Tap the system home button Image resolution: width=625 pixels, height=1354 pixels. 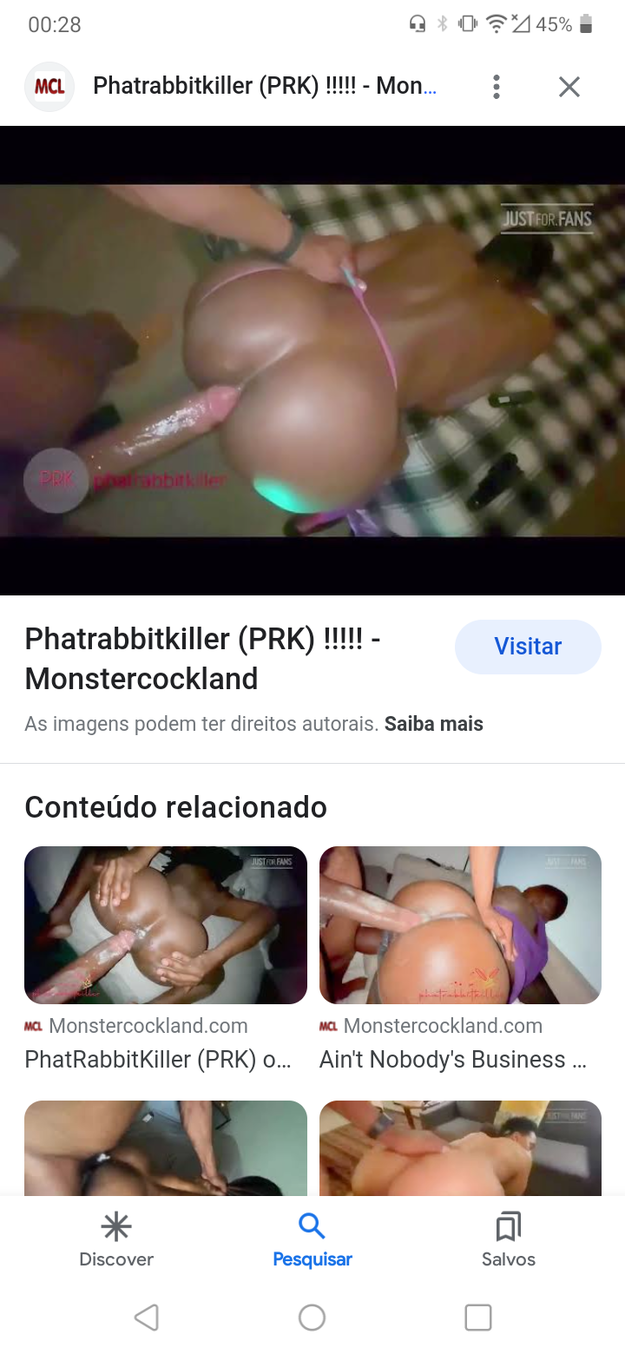[312, 1318]
